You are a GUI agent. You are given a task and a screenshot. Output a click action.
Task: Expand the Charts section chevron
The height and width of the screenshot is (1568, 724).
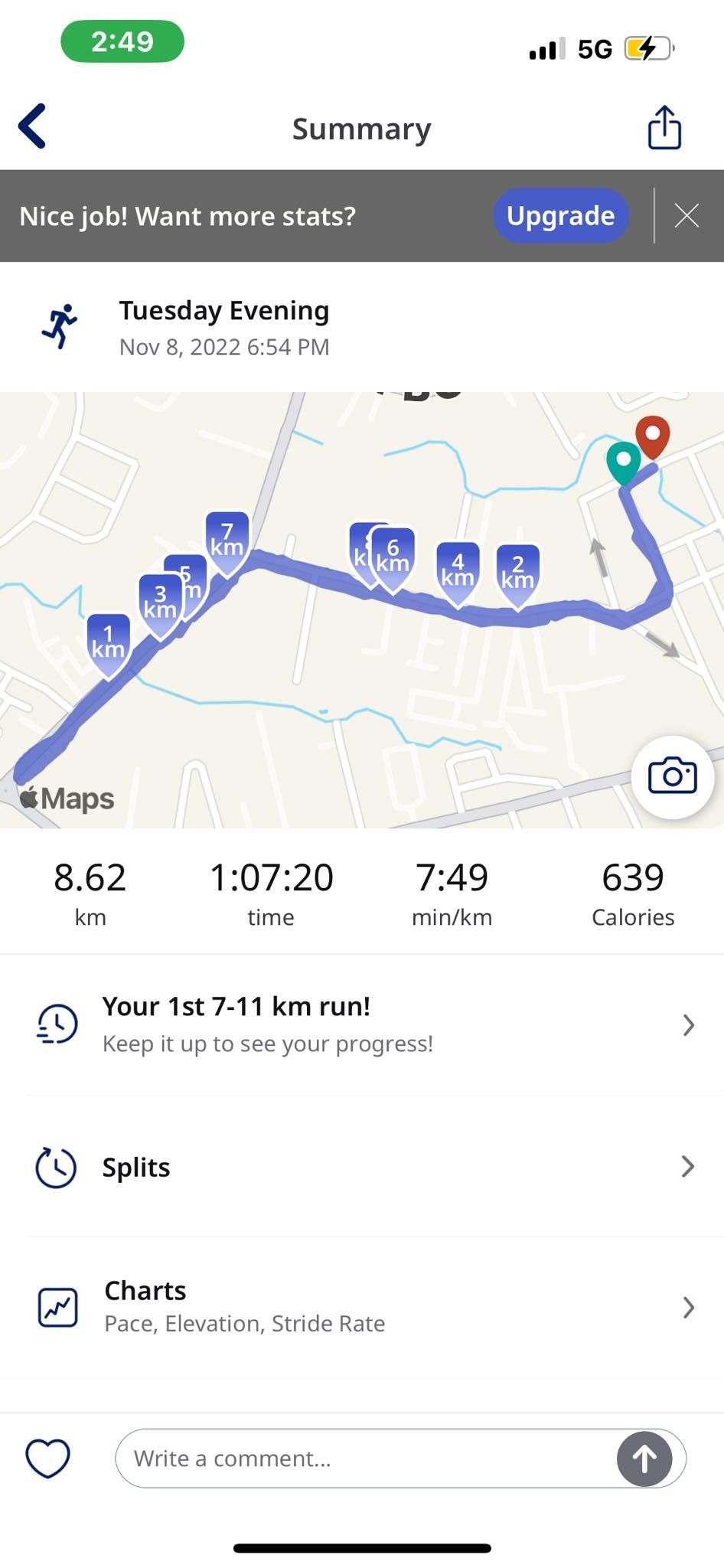686,1306
